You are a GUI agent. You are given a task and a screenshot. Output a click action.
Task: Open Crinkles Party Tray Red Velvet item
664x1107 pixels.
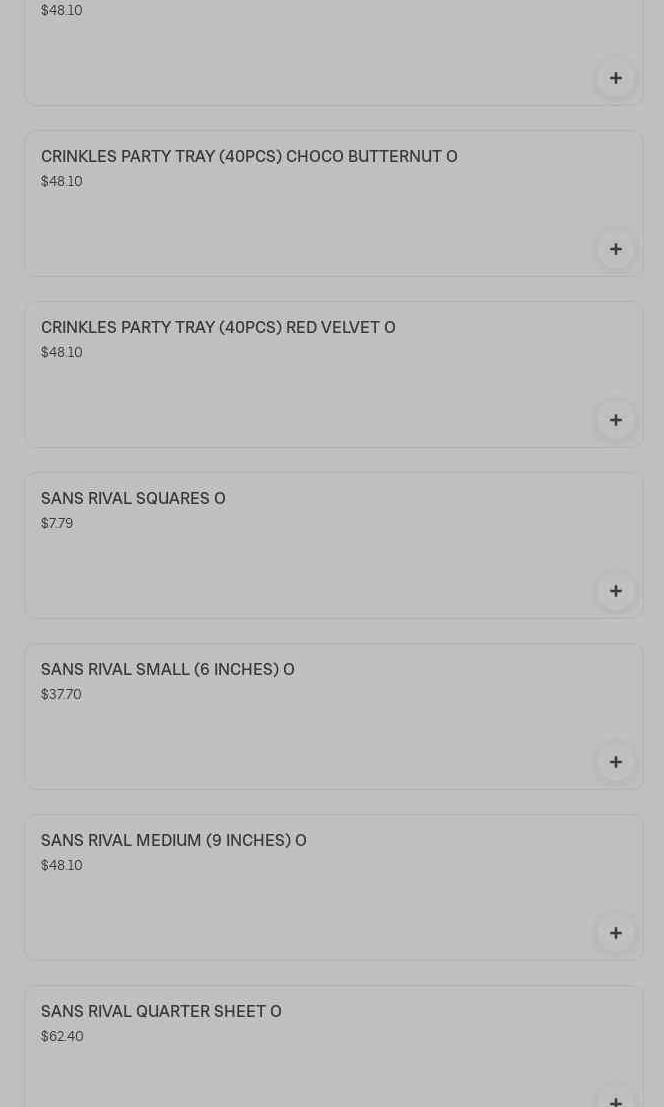(x=218, y=328)
